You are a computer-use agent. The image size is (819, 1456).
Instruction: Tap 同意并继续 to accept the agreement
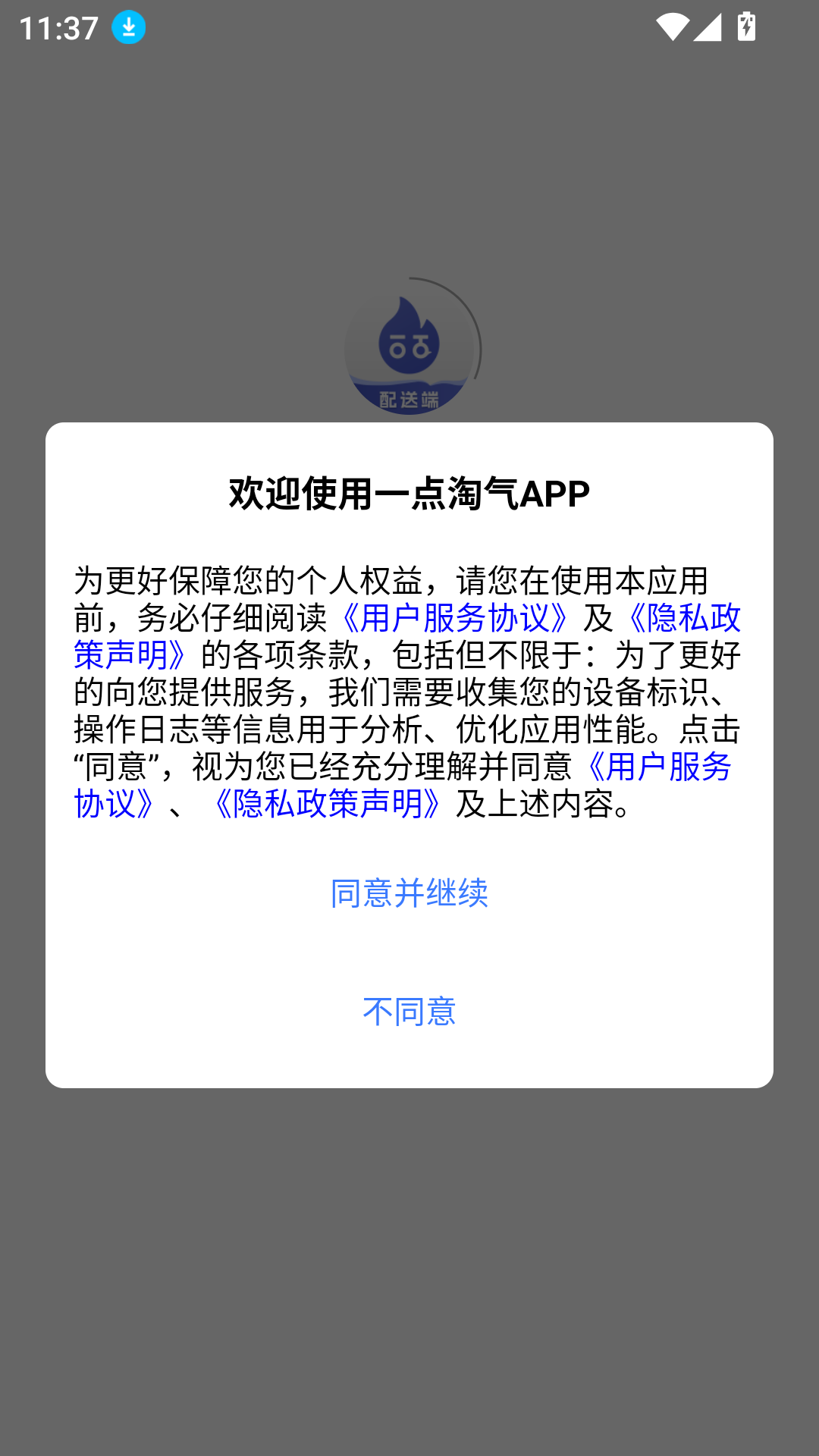[x=409, y=893]
